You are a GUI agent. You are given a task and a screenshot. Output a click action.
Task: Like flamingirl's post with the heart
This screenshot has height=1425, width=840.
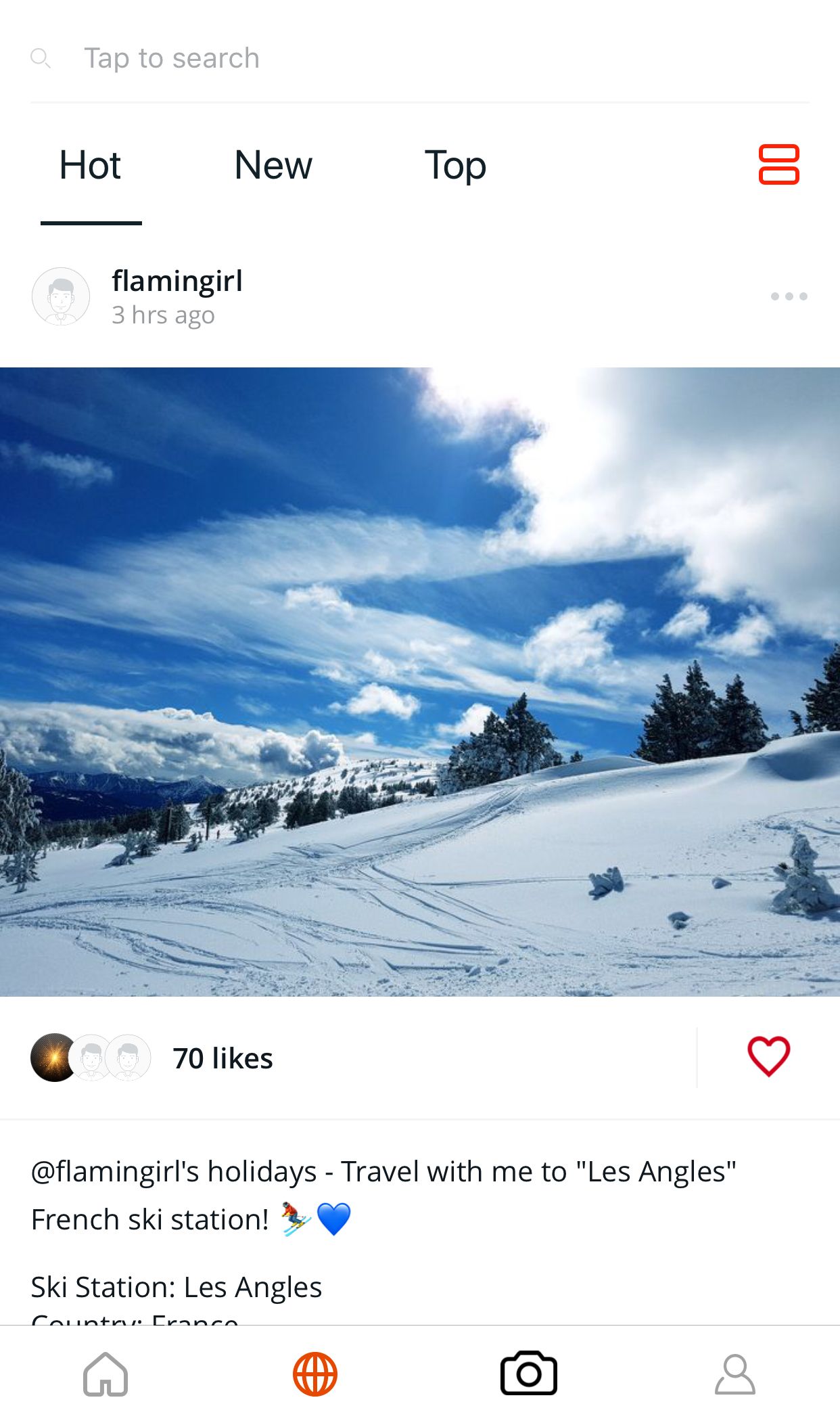coord(768,1056)
